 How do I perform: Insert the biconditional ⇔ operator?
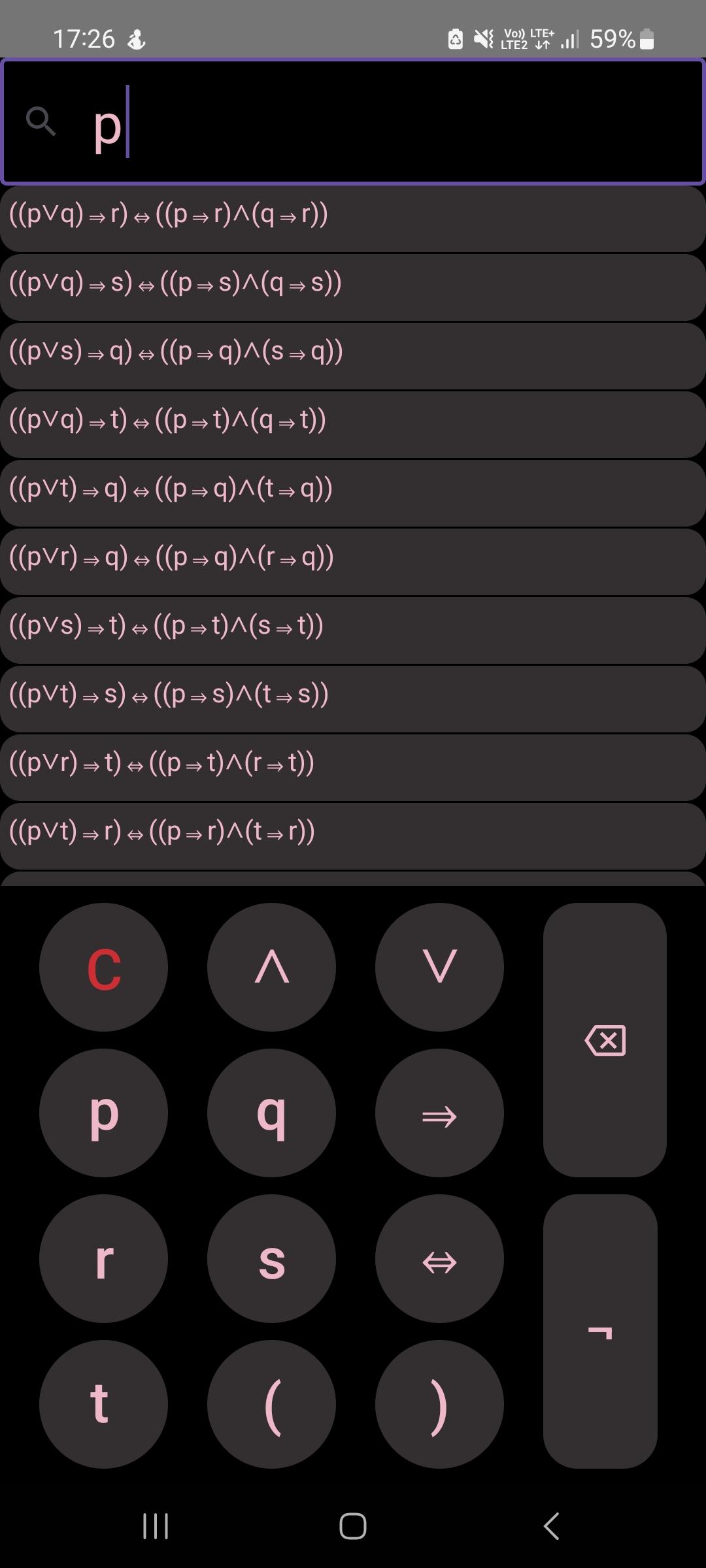[x=439, y=1258]
